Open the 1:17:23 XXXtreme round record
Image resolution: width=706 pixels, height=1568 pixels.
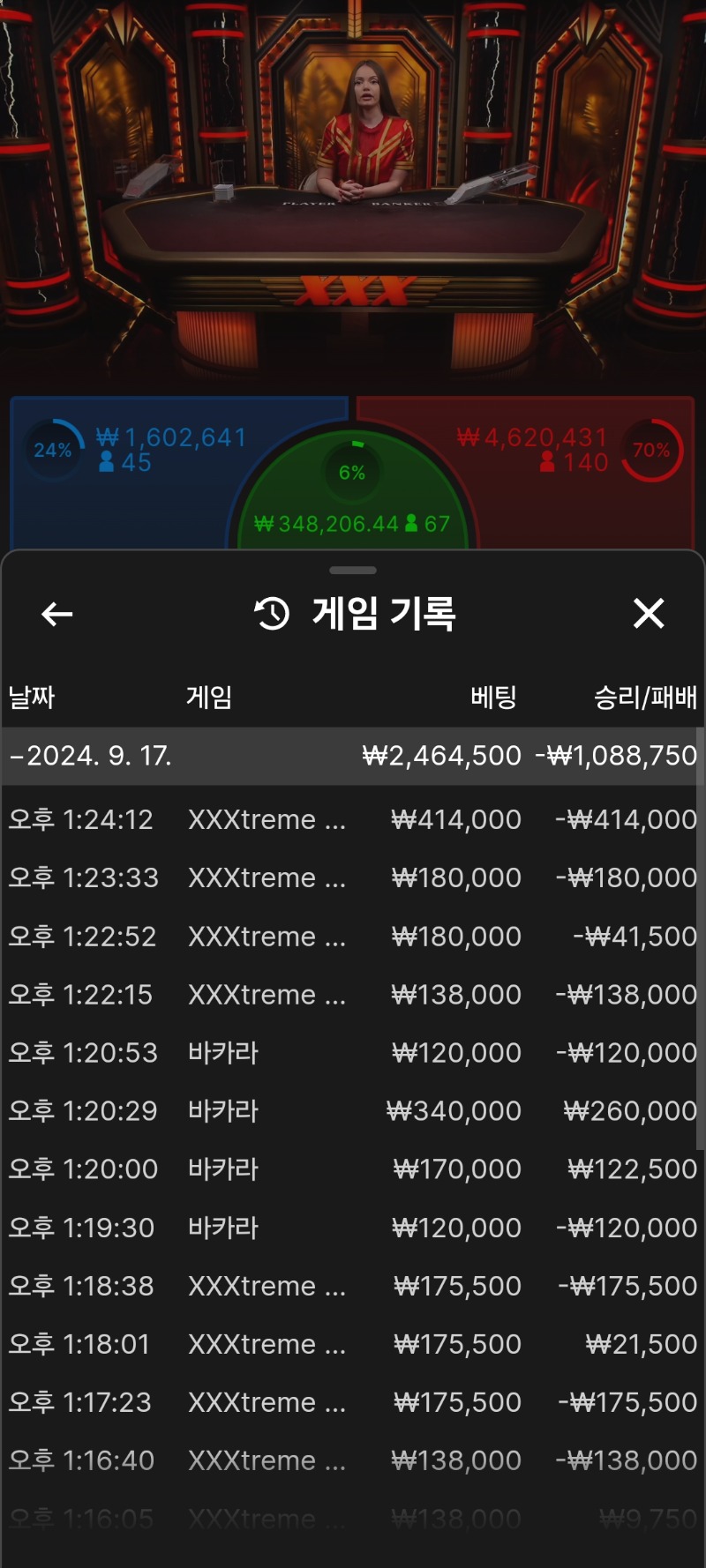(x=351, y=1402)
